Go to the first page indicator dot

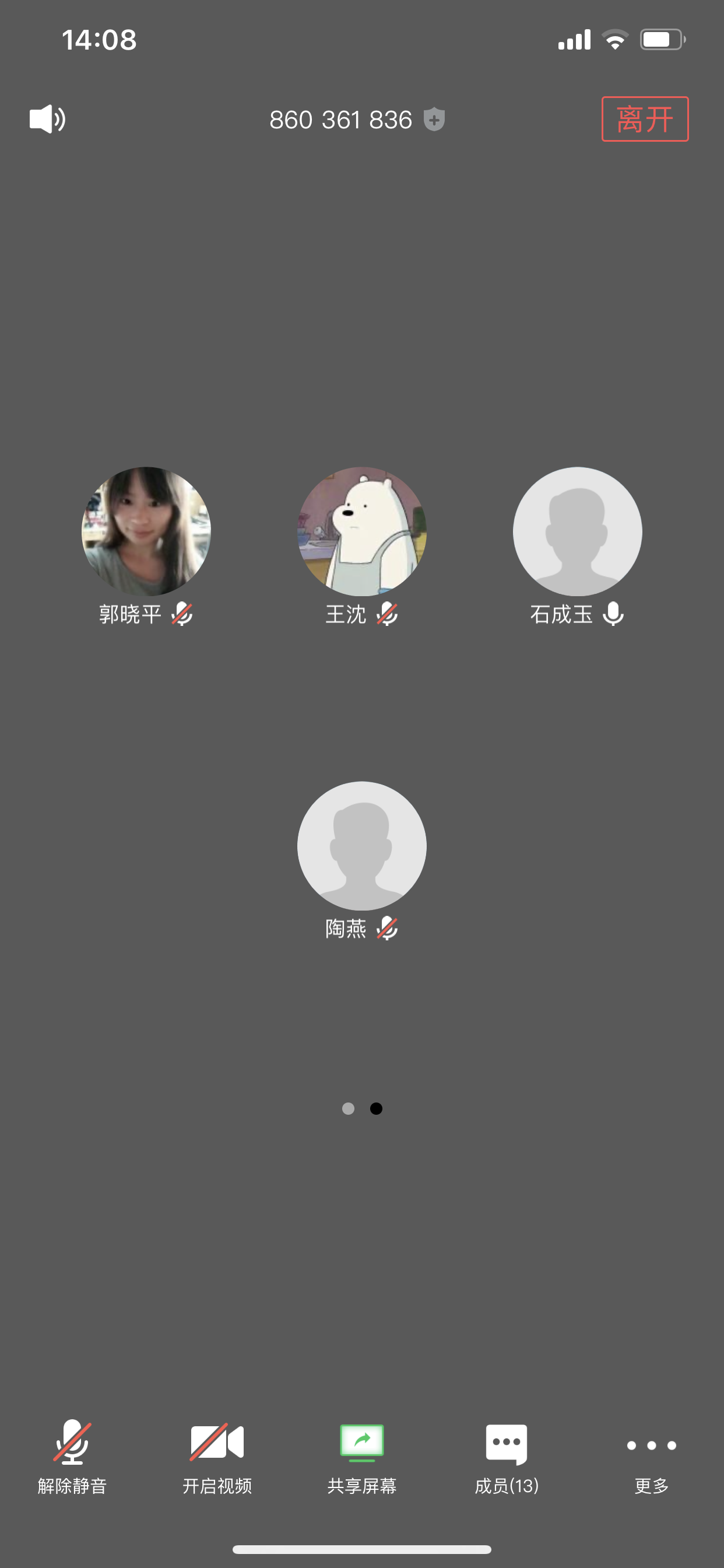(348, 1108)
